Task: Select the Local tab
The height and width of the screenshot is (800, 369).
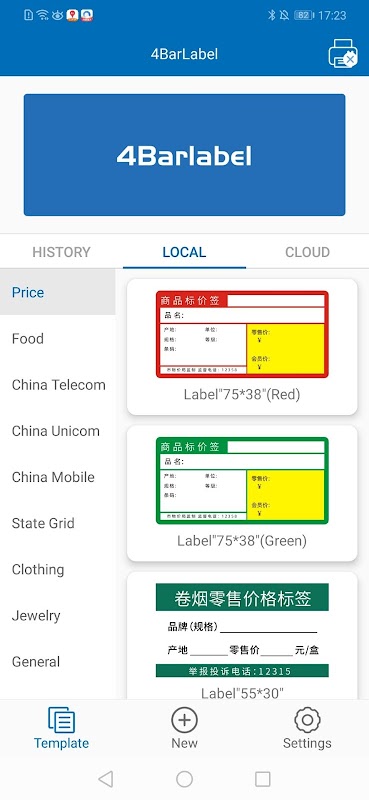Action: pyautogui.click(x=184, y=252)
